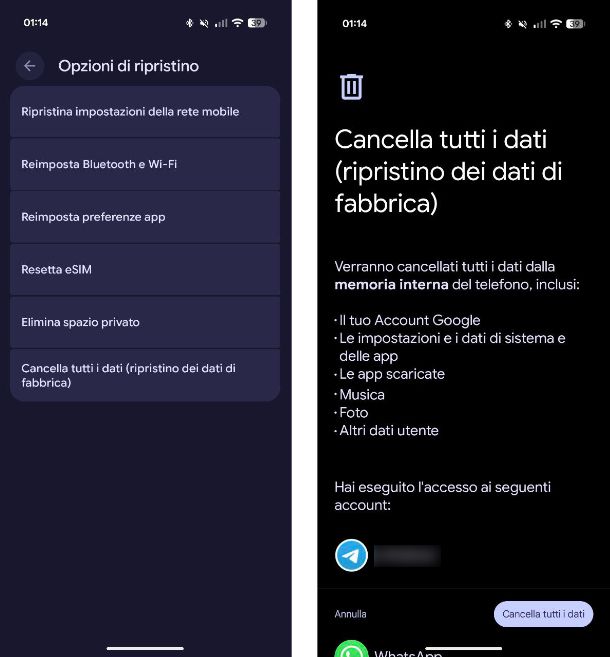Confirm with Cancella tutti i dati button
The image size is (610, 657).
click(543, 614)
